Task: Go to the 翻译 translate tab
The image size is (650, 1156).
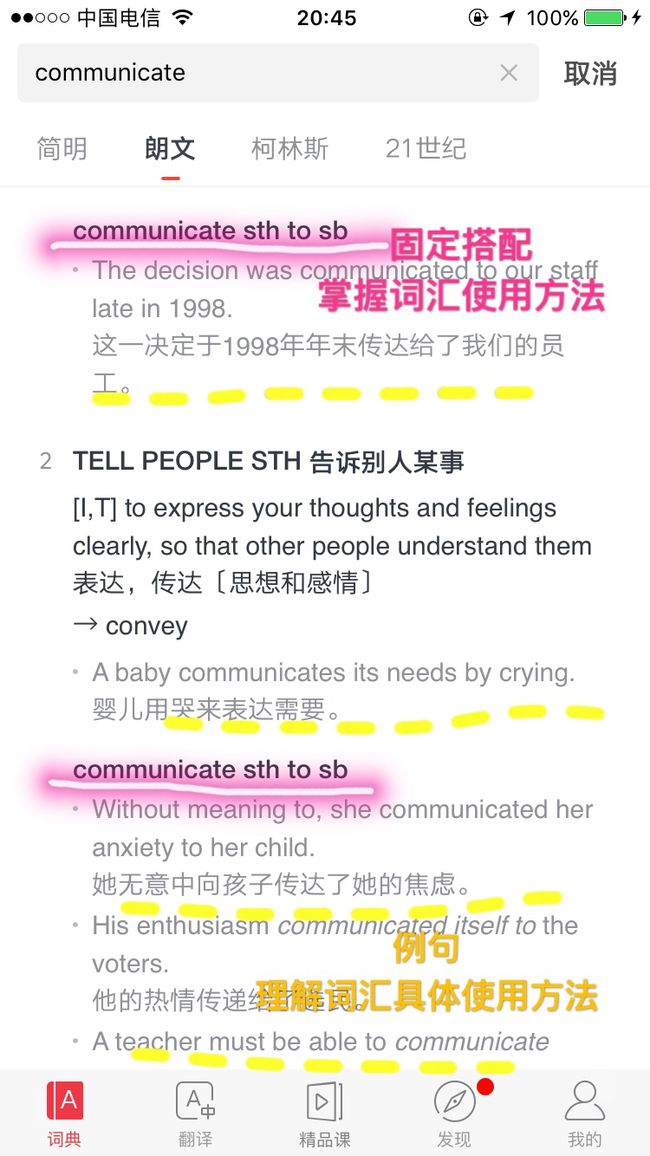Action: pyautogui.click(x=195, y=1113)
